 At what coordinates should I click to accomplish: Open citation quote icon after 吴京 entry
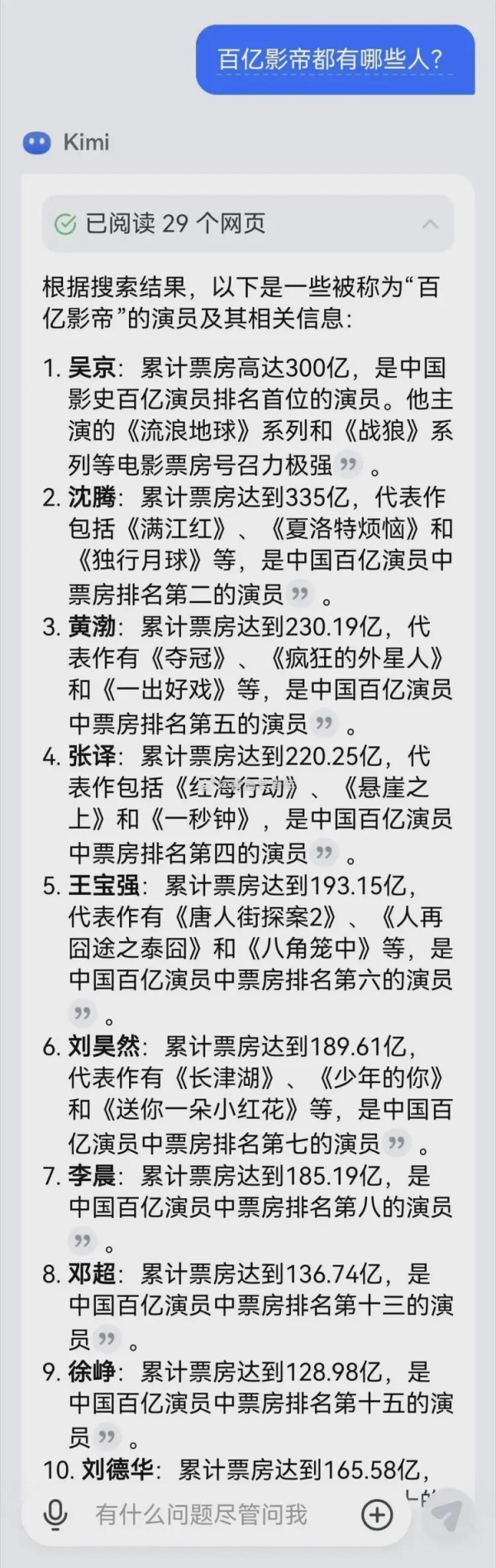click(x=349, y=465)
